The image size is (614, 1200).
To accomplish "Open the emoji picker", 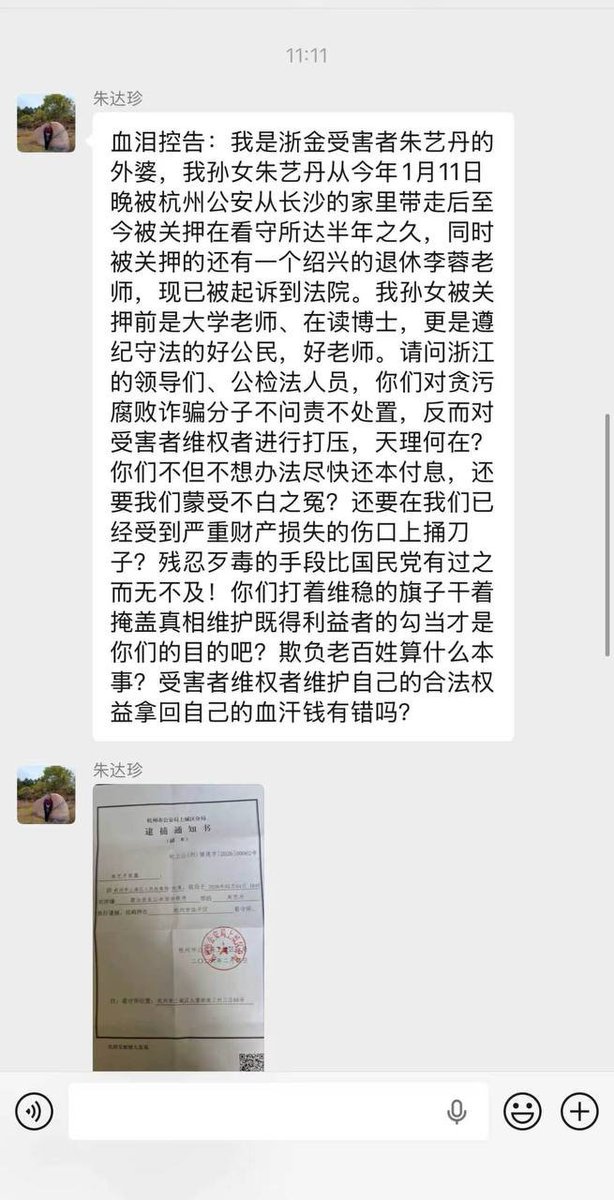I will coord(522,1111).
